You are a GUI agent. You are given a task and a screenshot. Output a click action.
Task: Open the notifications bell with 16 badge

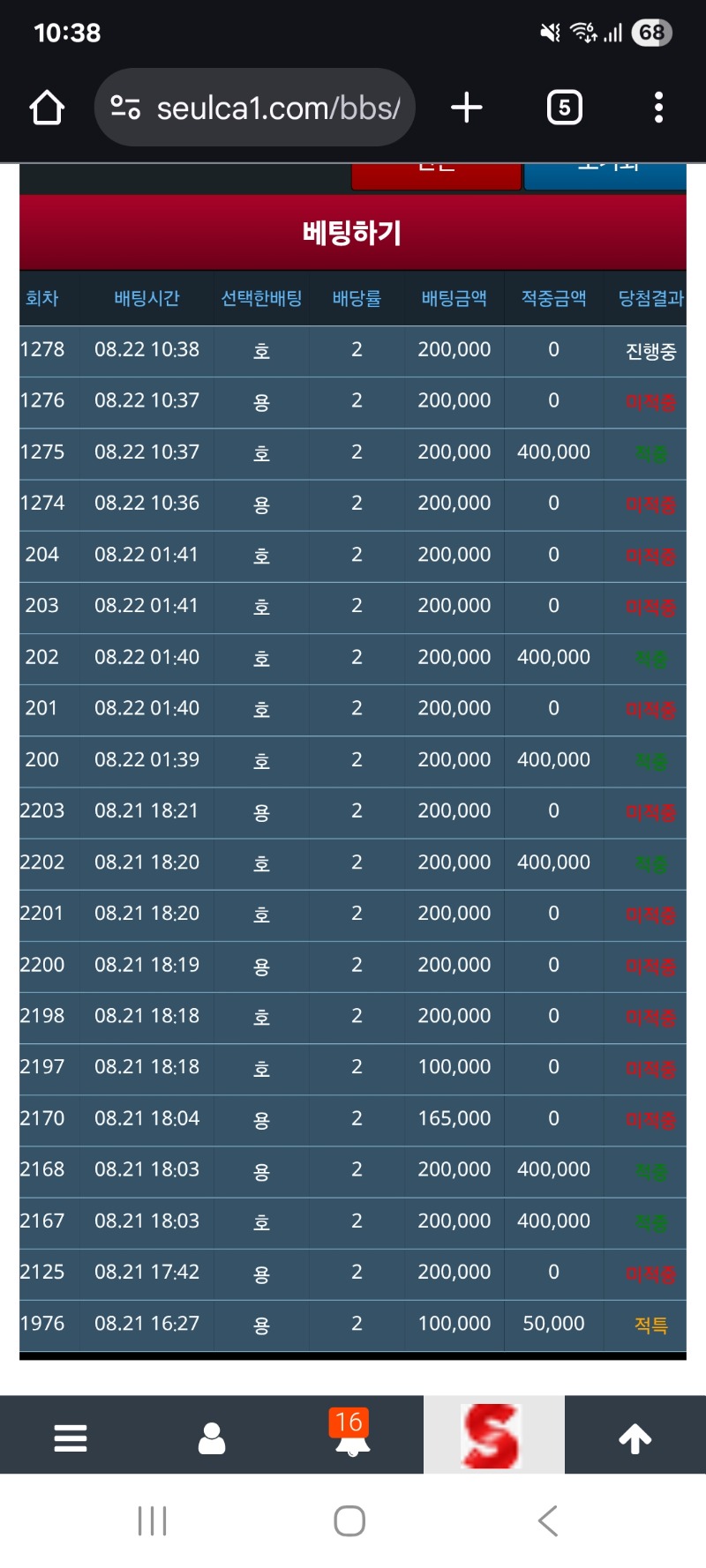coord(352,1436)
